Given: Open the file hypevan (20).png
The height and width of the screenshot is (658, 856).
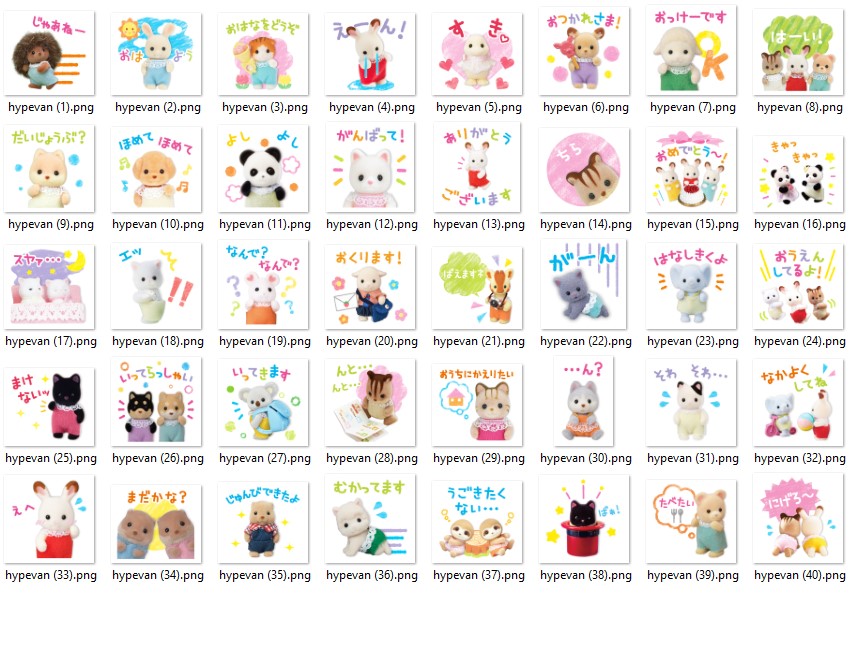Looking at the screenshot, I should coord(370,286).
